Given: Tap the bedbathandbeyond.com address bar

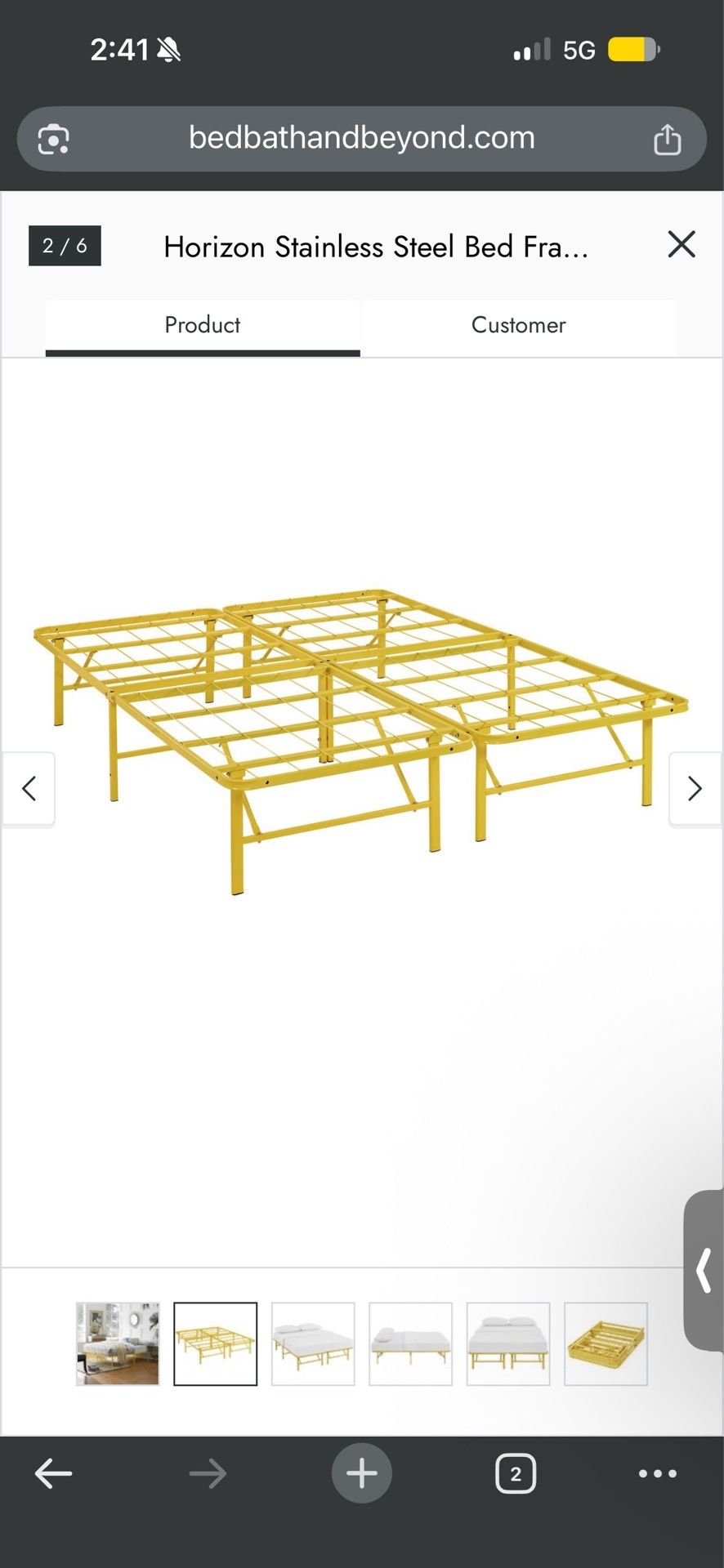Looking at the screenshot, I should [x=362, y=138].
